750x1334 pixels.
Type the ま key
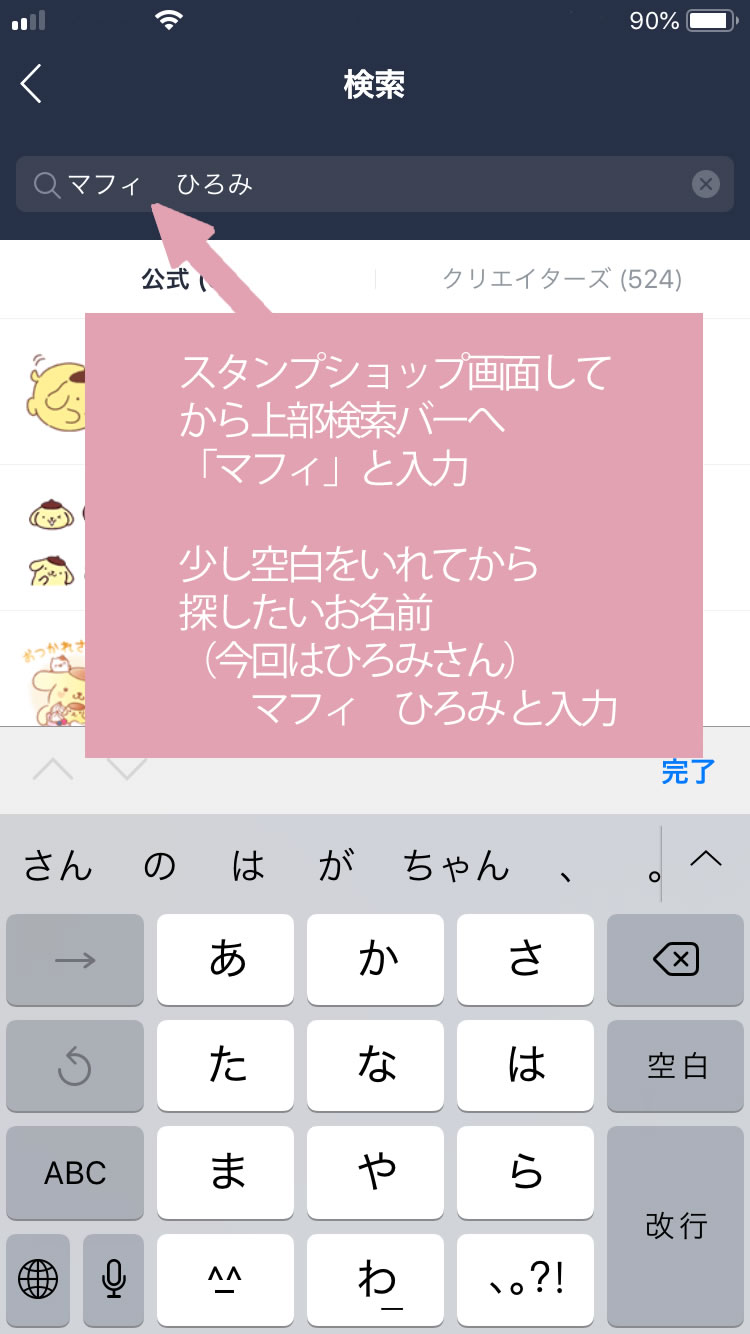(226, 1172)
